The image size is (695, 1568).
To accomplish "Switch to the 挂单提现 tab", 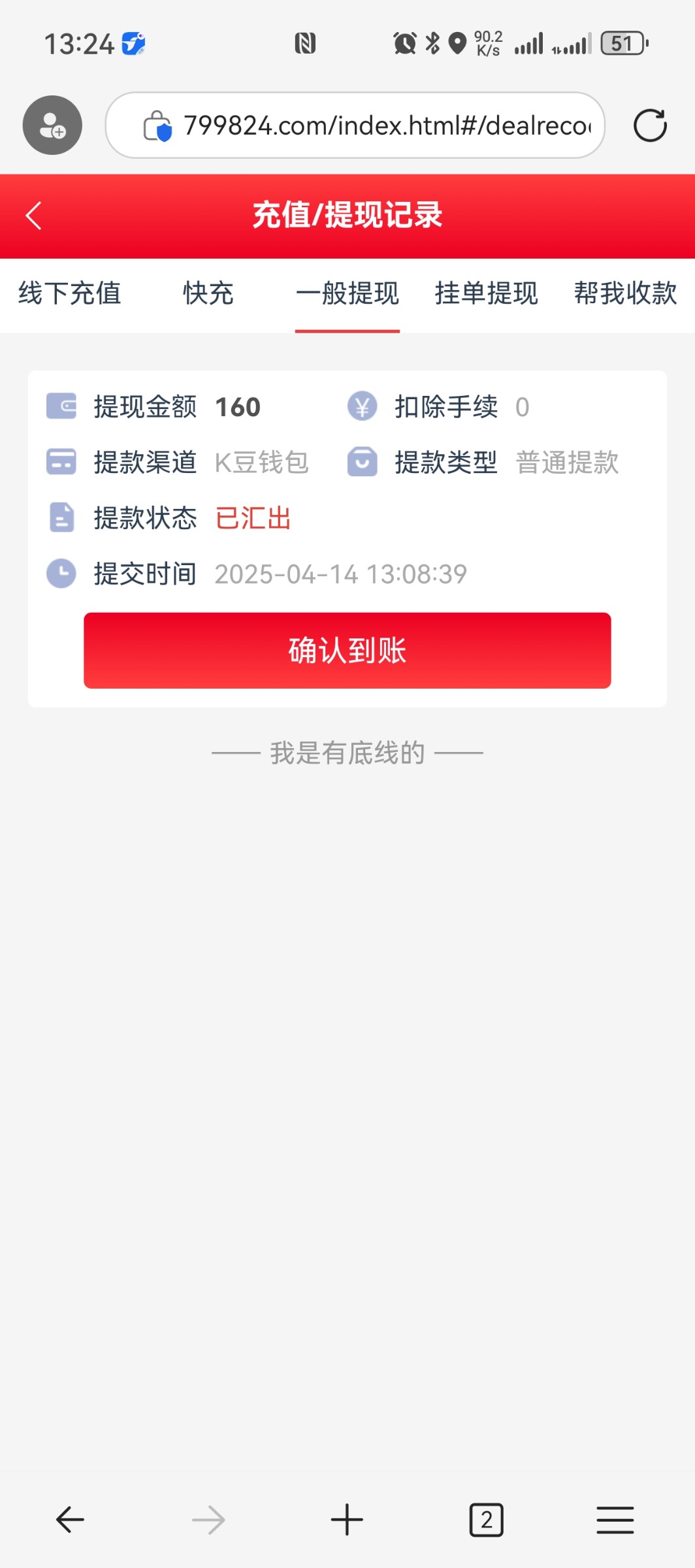I will pos(486,293).
